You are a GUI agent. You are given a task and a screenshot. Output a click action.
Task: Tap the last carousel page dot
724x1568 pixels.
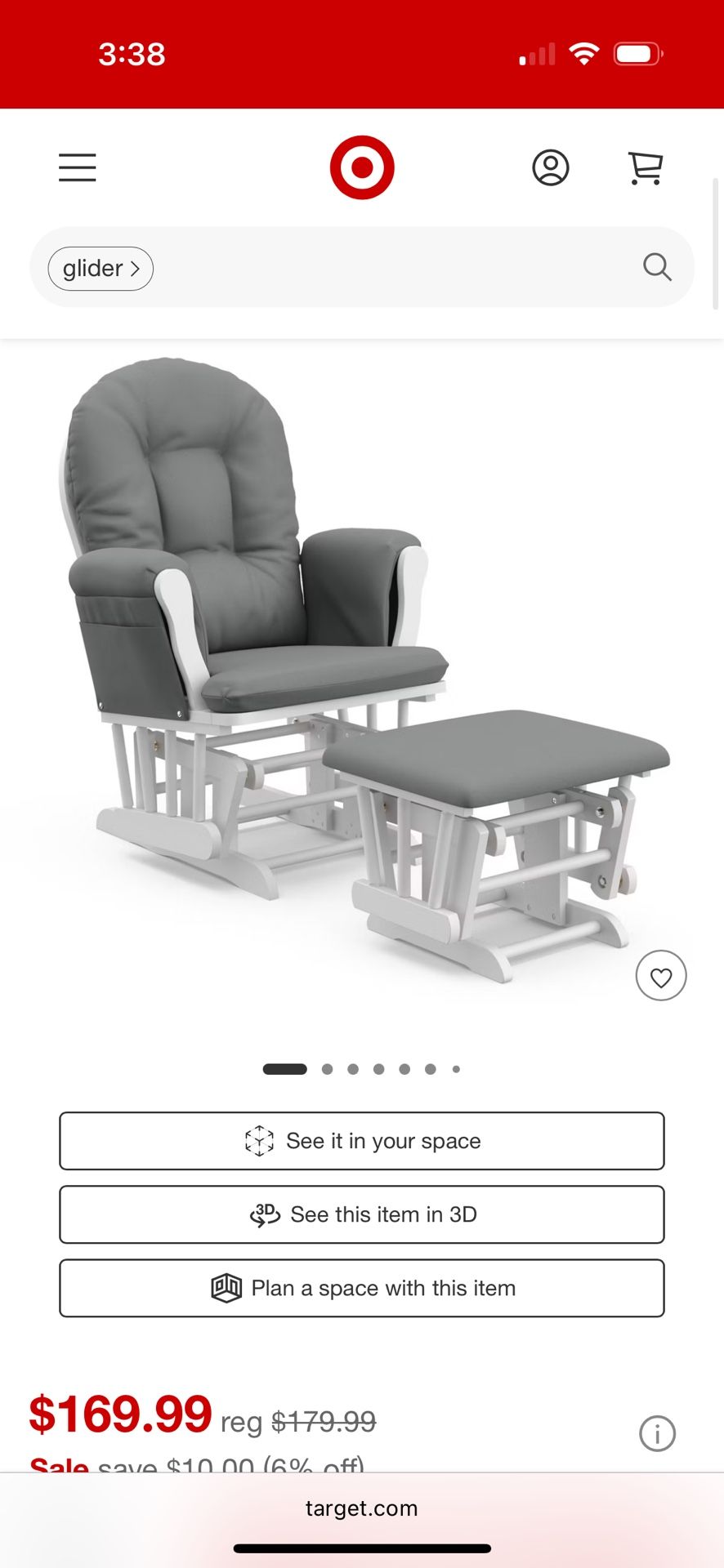tap(456, 1068)
